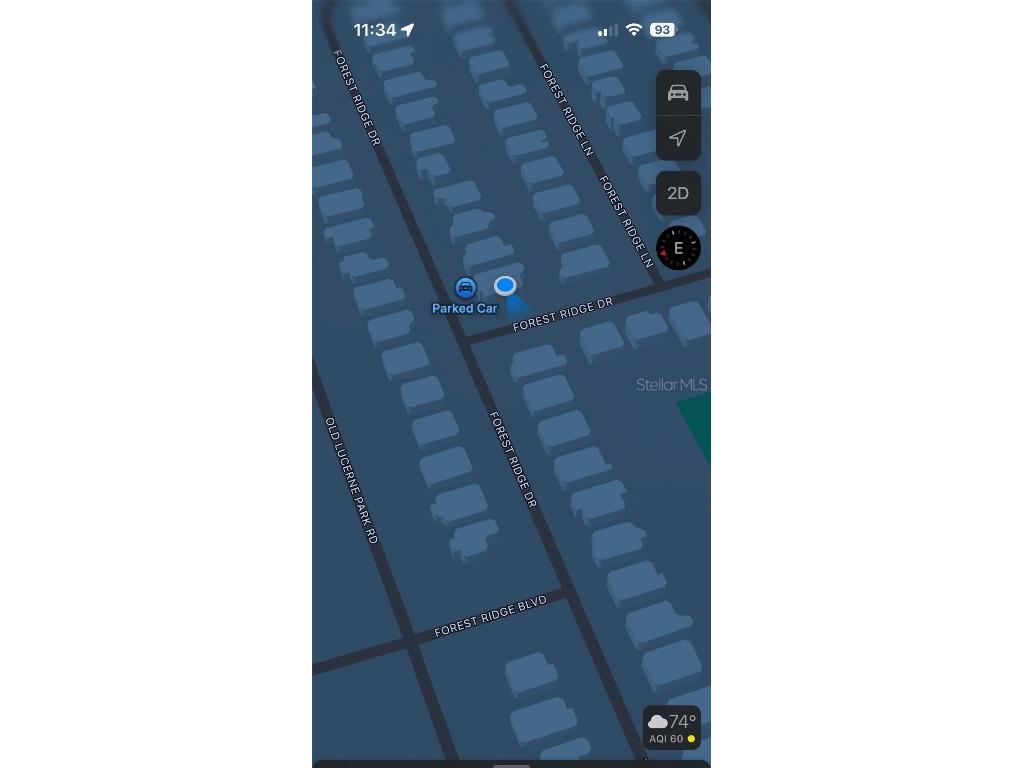
Task: Open the Parked Car marker
Action: tap(465, 289)
